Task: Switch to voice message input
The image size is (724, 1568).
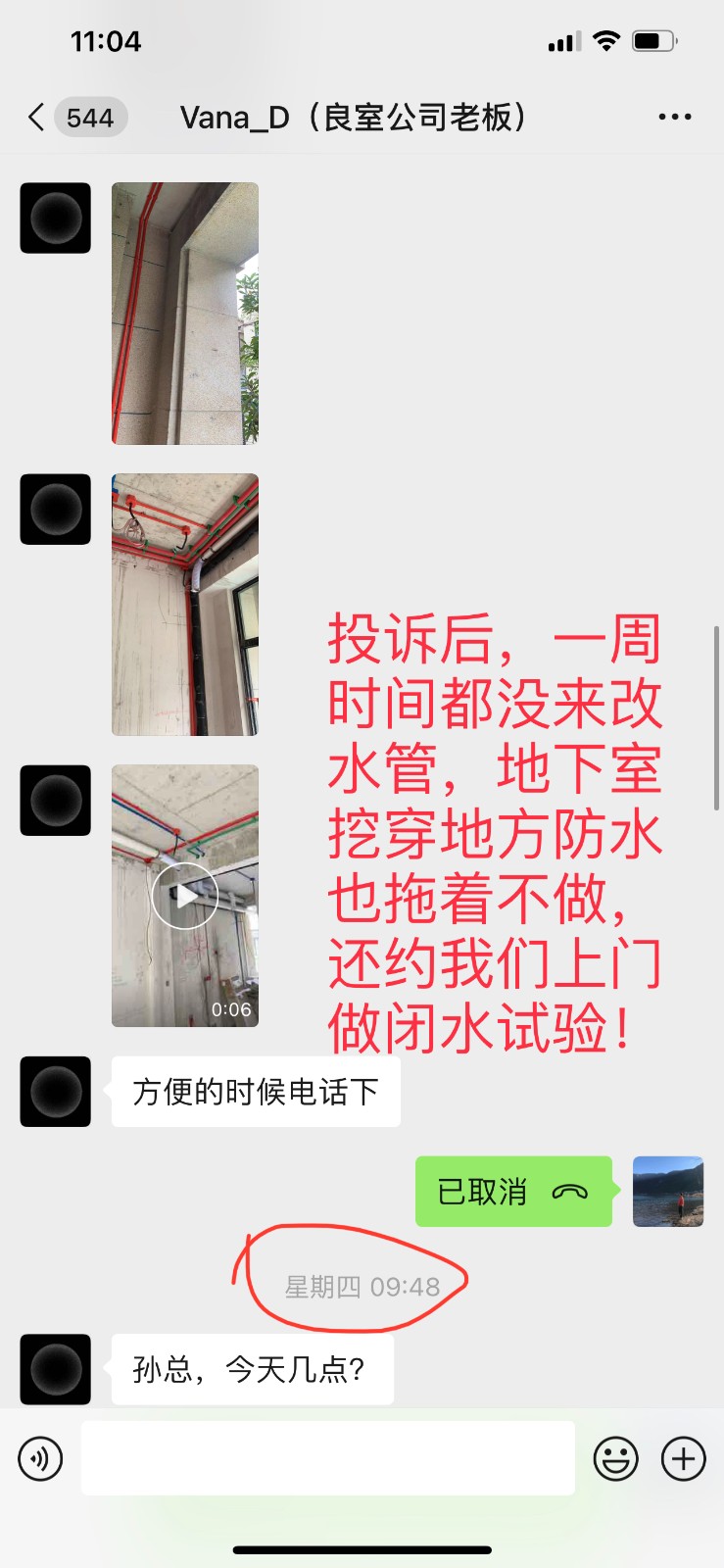Action: 40,1458
